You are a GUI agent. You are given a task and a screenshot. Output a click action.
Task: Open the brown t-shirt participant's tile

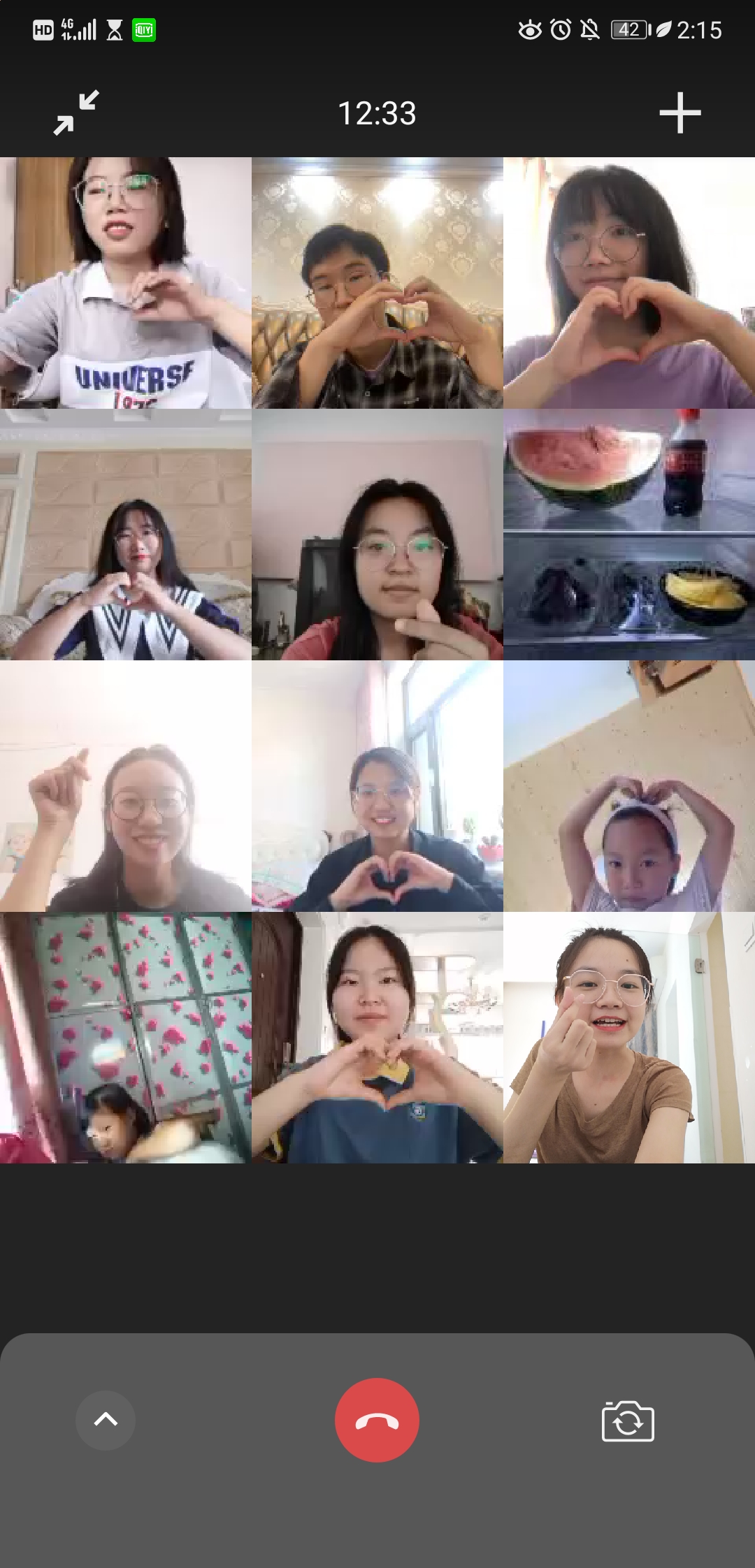click(629, 1038)
